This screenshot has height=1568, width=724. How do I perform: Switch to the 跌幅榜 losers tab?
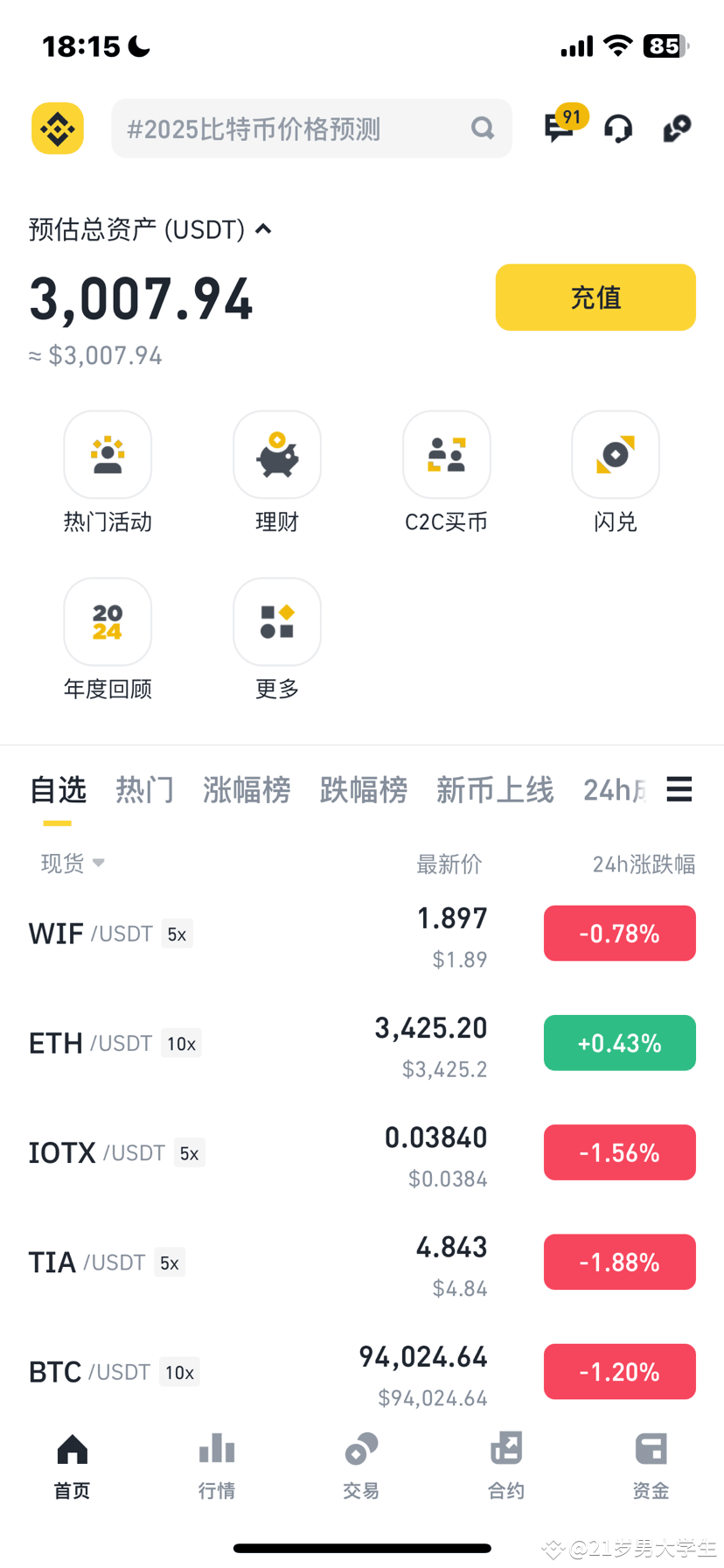point(364,789)
